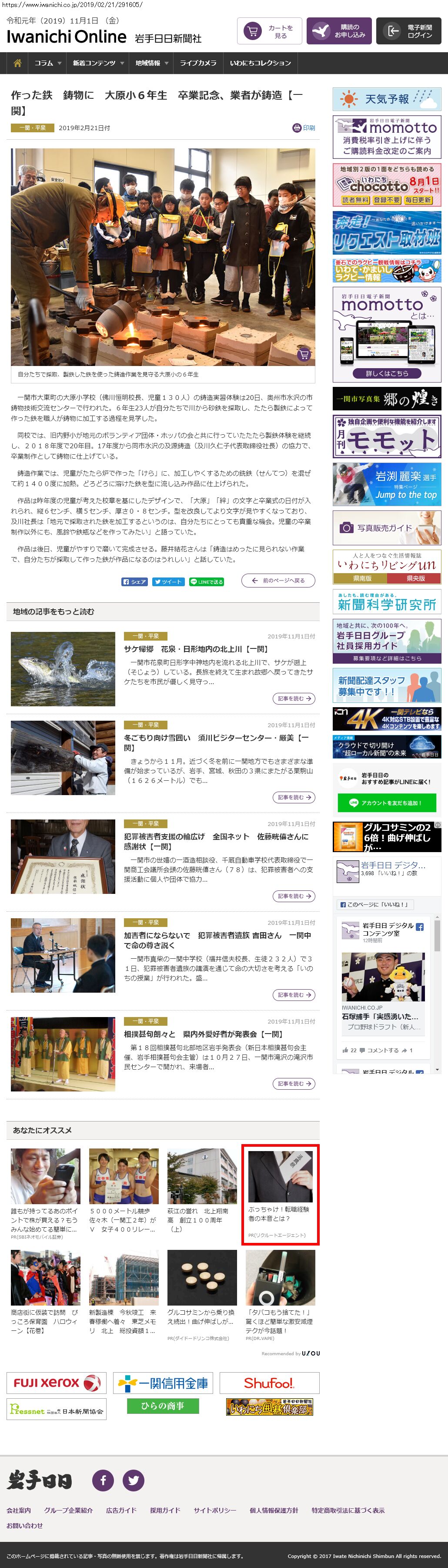Open the 写真販売ガイド banner

pos(387,528)
